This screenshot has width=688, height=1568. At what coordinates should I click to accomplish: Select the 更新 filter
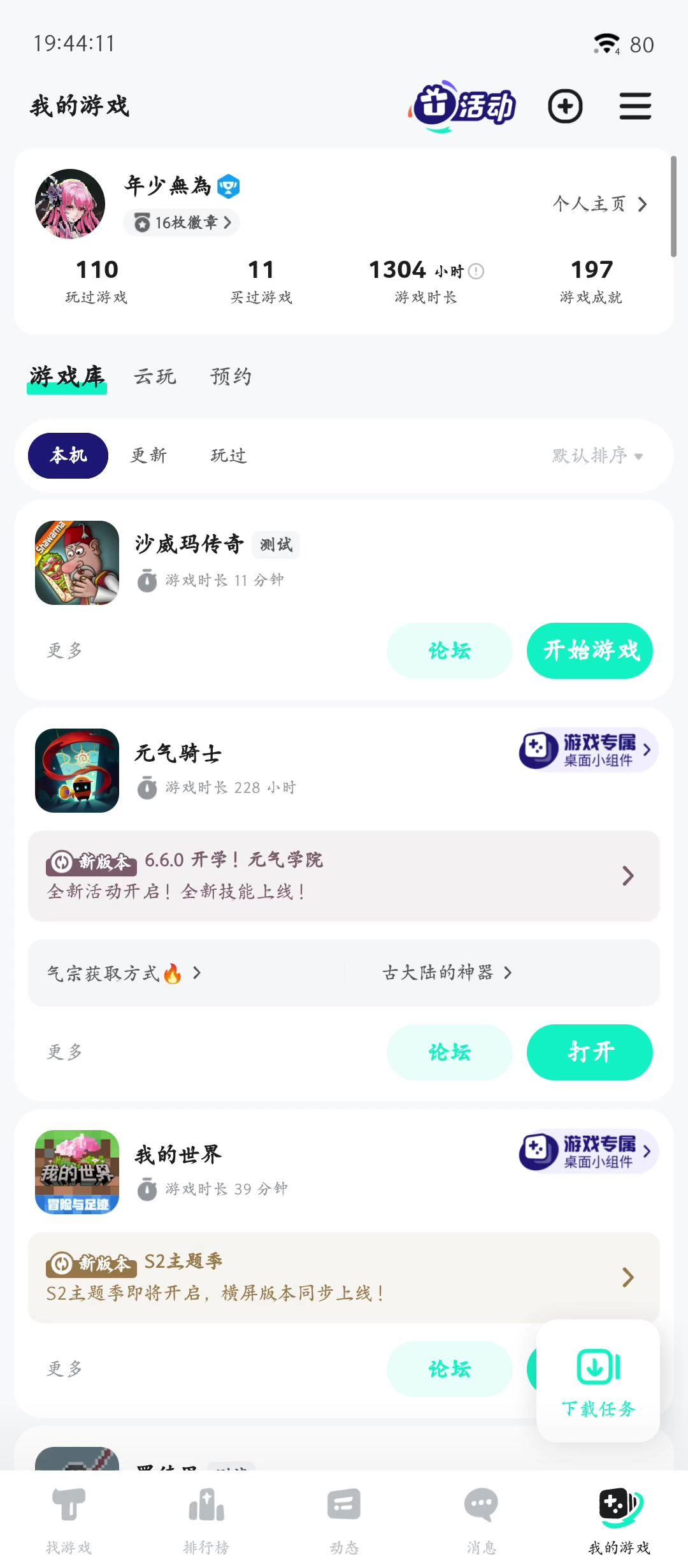point(148,456)
